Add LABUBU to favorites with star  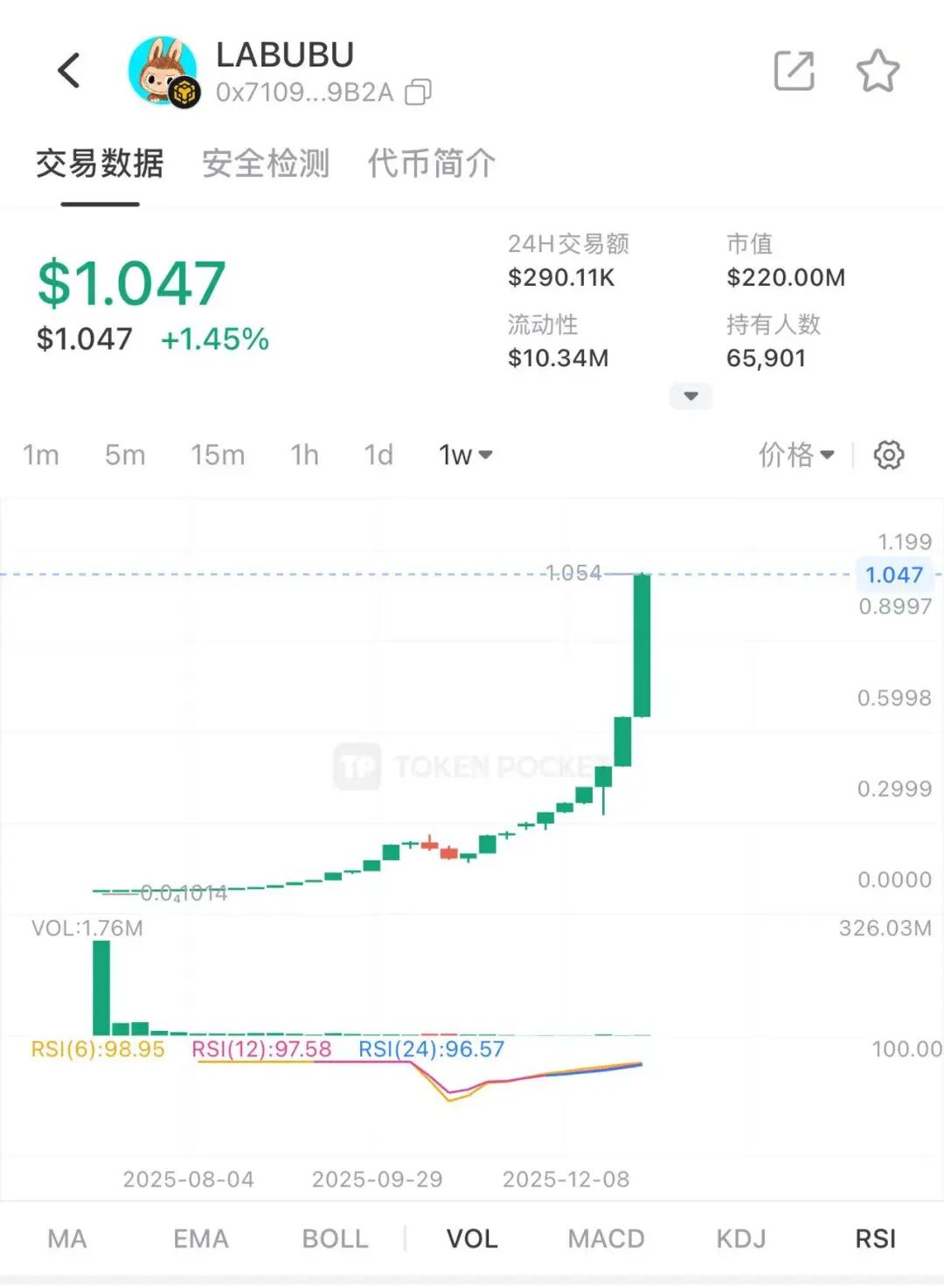878,71
